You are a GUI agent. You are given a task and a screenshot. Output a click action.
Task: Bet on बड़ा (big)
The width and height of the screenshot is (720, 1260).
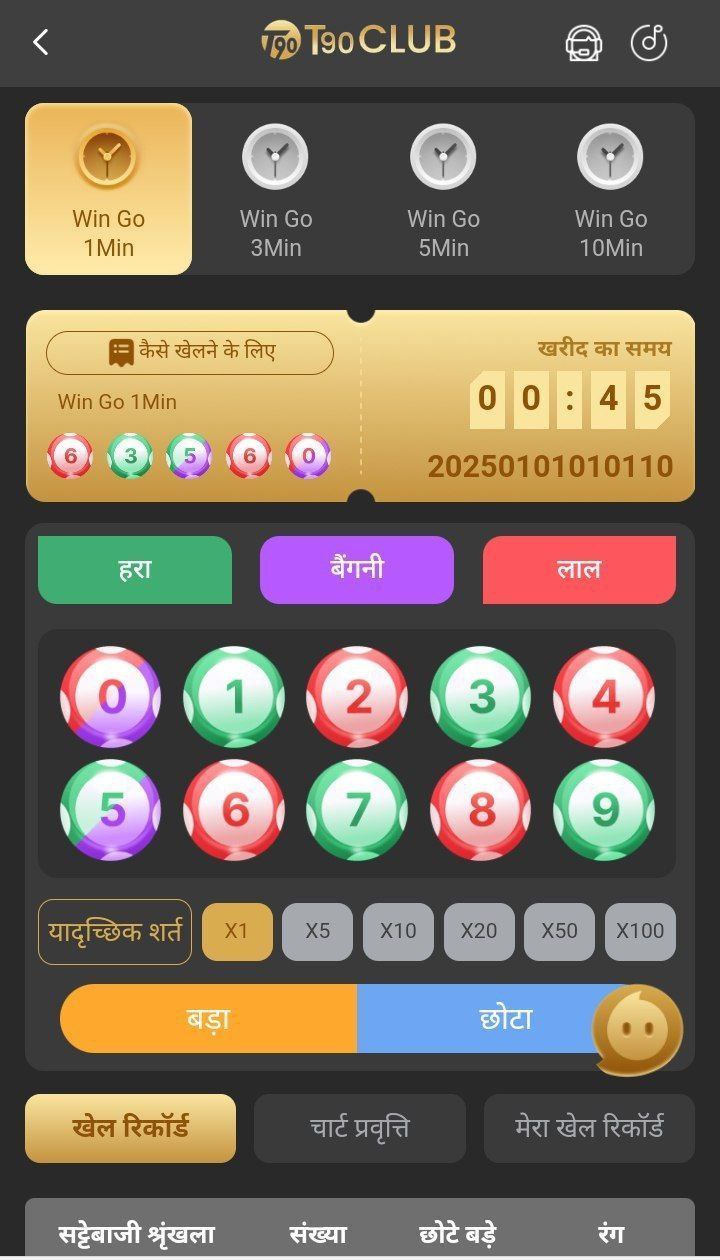208,1019
